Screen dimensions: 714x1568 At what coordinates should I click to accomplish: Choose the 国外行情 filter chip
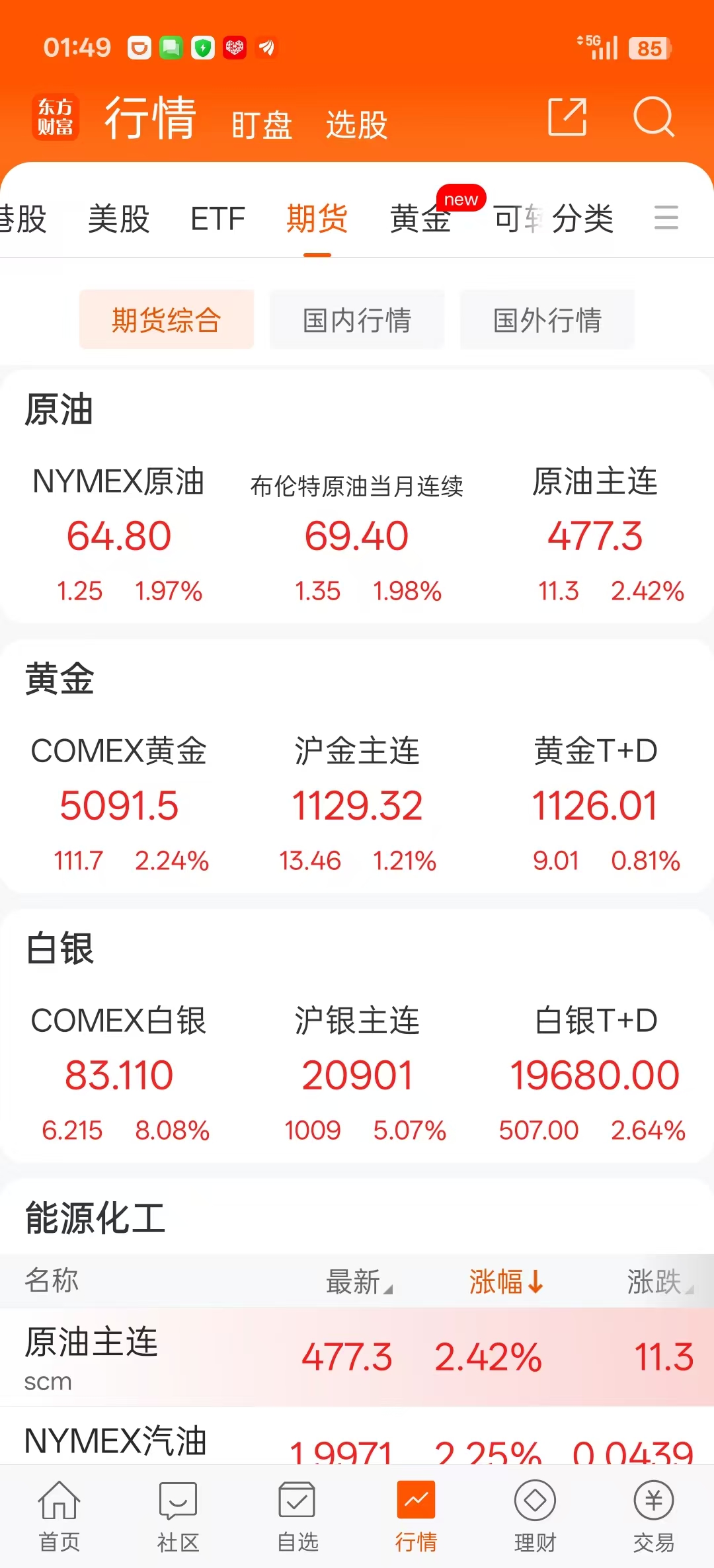pyautogui.click(x=547, y=320)
